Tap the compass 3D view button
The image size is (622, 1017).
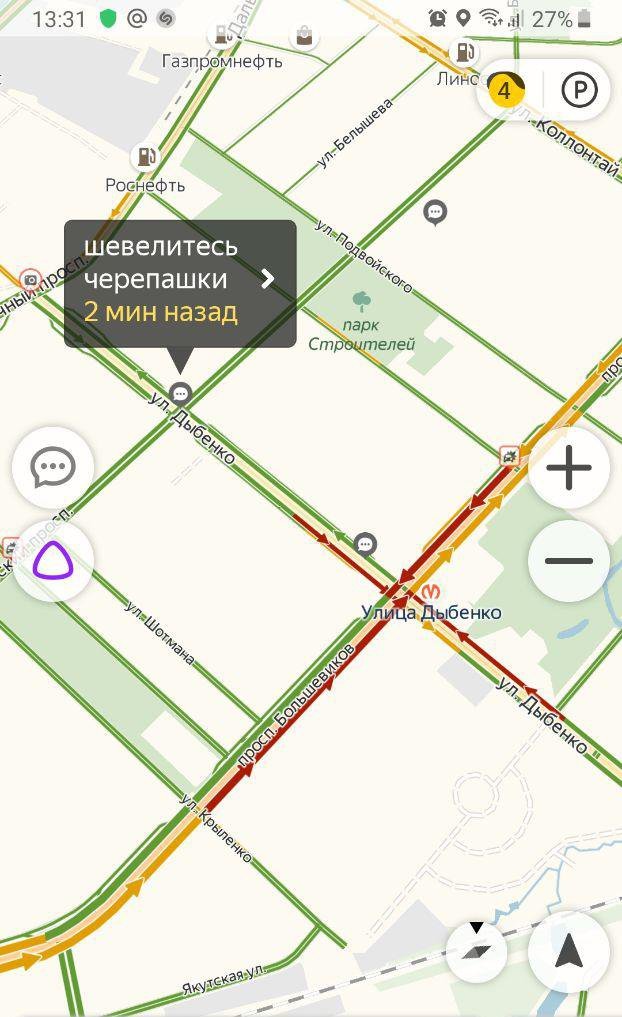pos(477,949)
